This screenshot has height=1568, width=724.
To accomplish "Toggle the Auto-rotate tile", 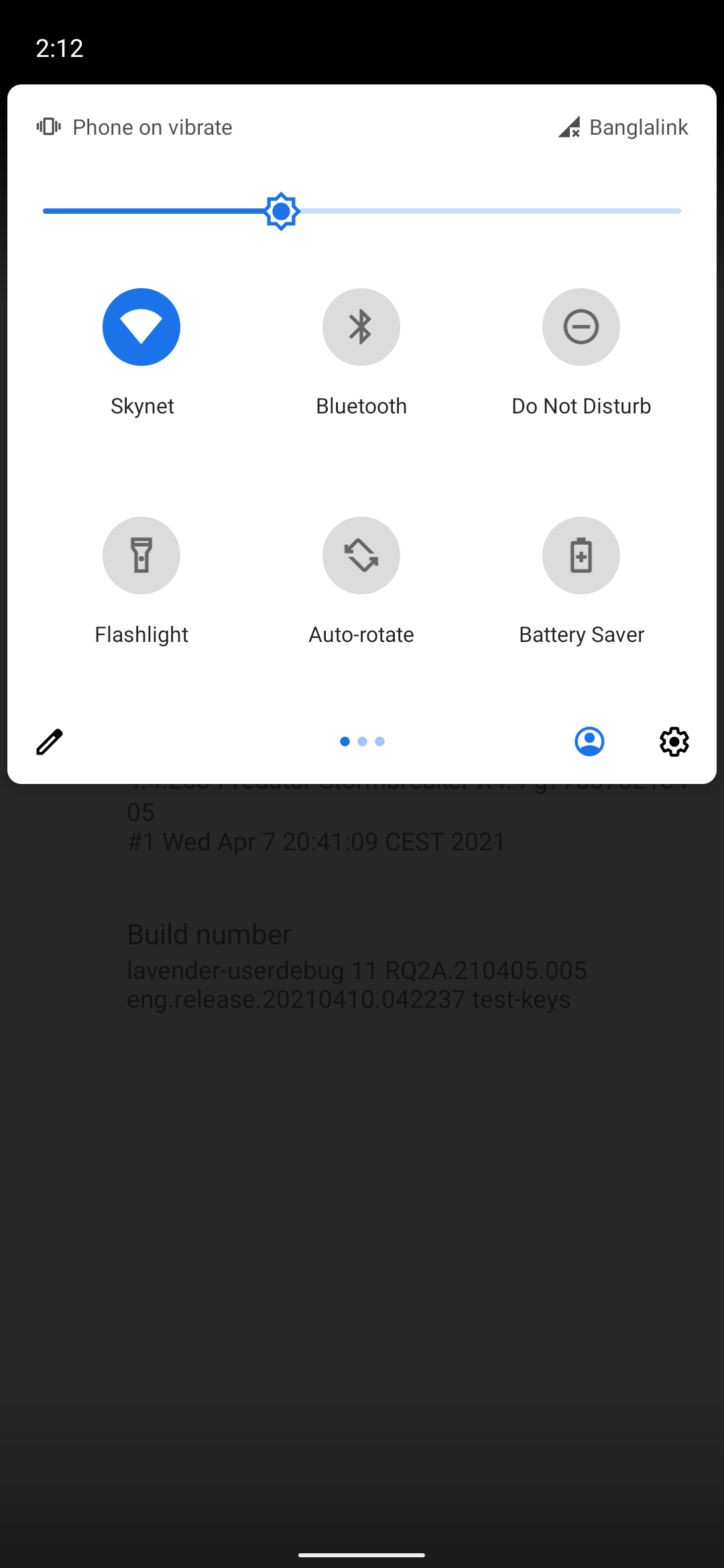I will point(361,556).
